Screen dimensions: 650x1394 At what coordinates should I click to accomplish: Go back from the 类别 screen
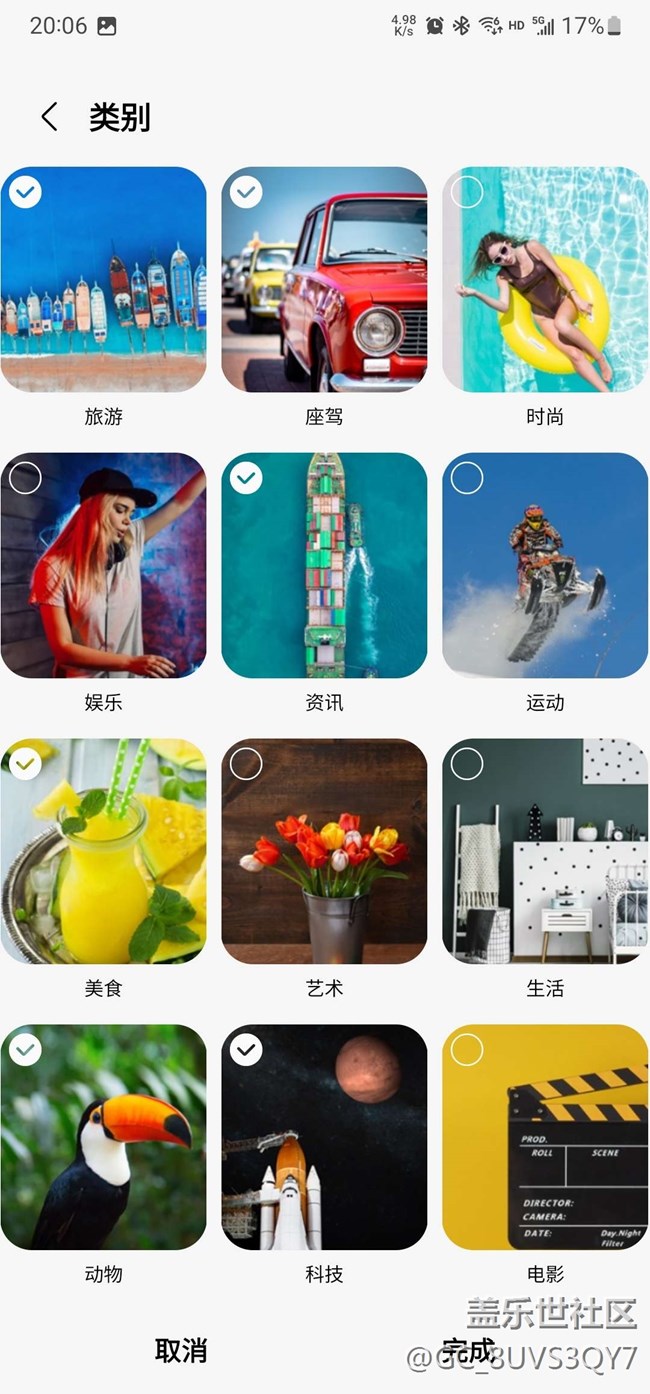[49, 117]
